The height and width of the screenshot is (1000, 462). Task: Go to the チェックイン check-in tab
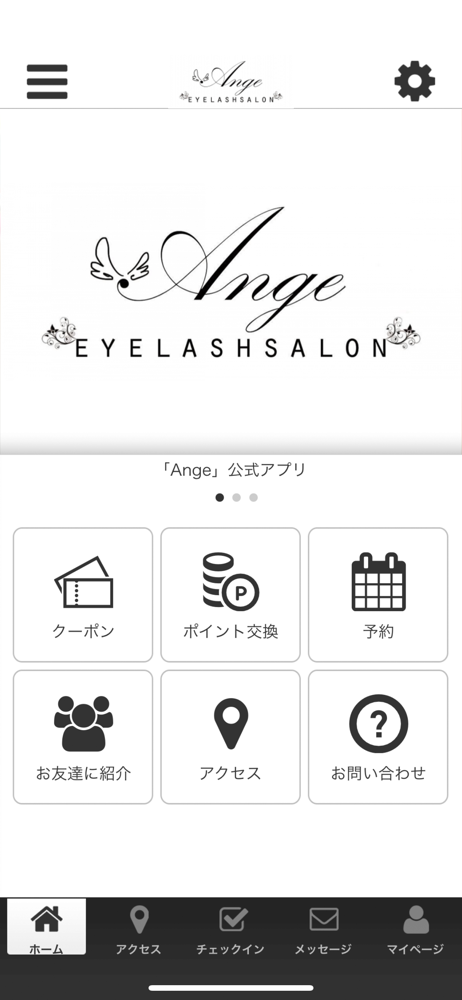point(230,930)
